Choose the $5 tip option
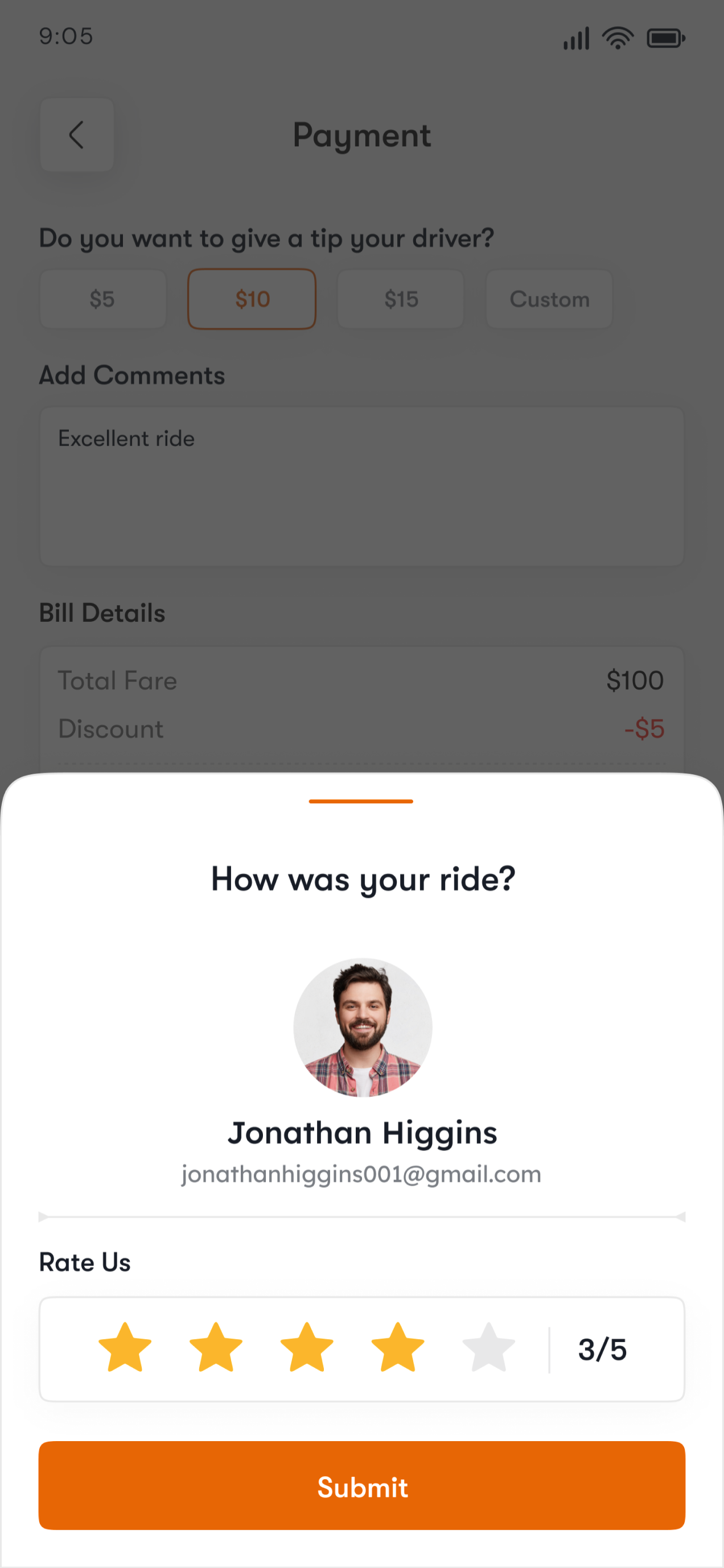Viewport: 724px width, 1568px height. point(103,299)
